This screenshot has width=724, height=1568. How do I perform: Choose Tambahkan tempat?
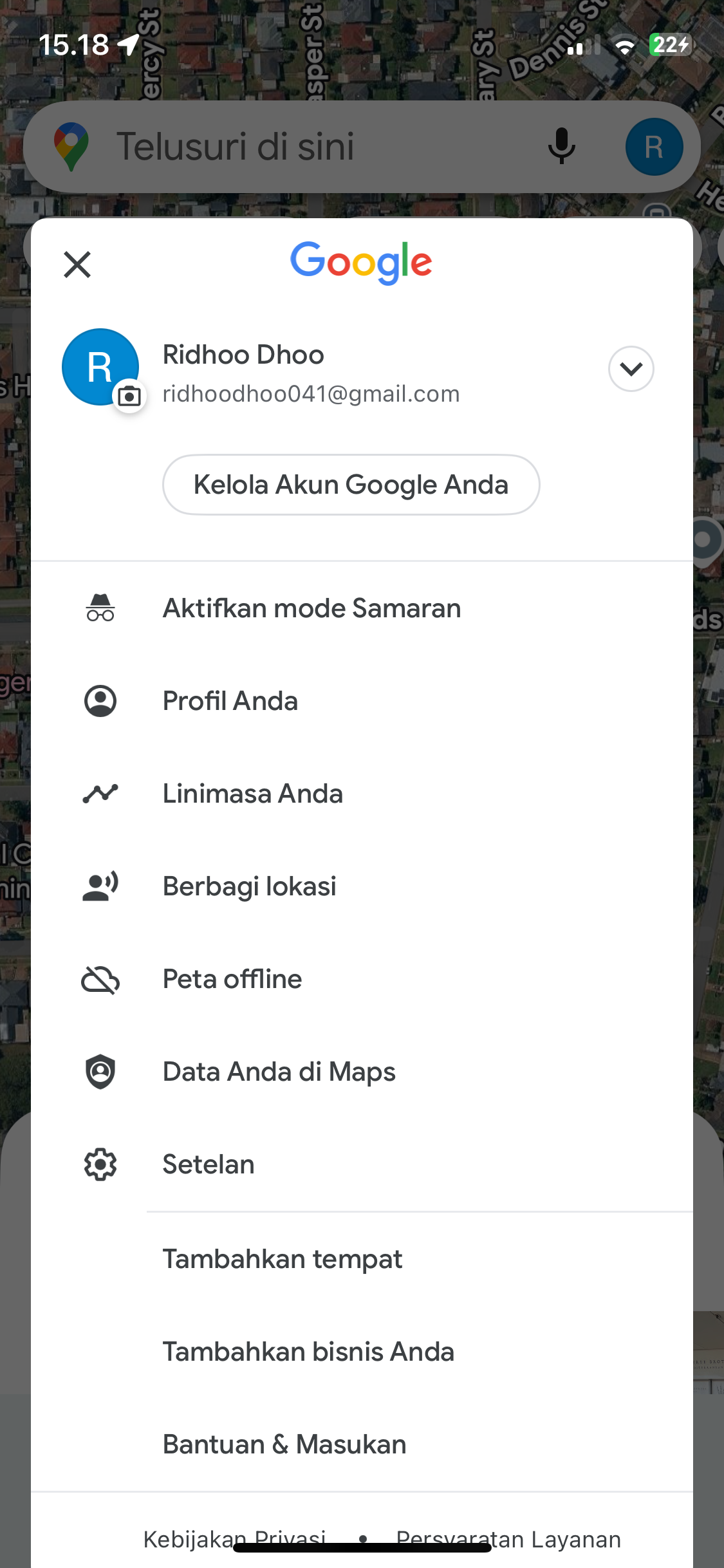tap(362, 1259)
